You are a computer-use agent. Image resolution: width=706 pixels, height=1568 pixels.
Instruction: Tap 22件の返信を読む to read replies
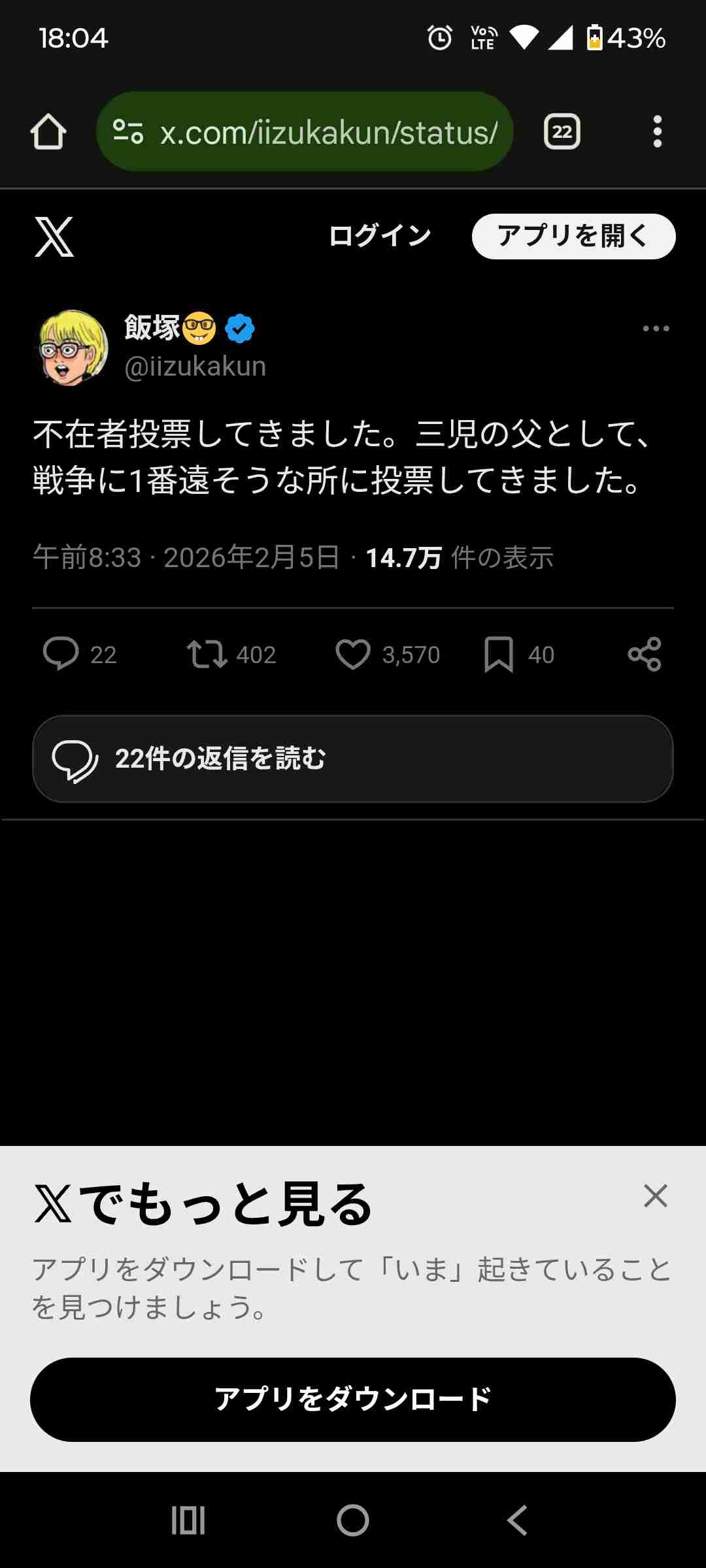coord(353,759)
